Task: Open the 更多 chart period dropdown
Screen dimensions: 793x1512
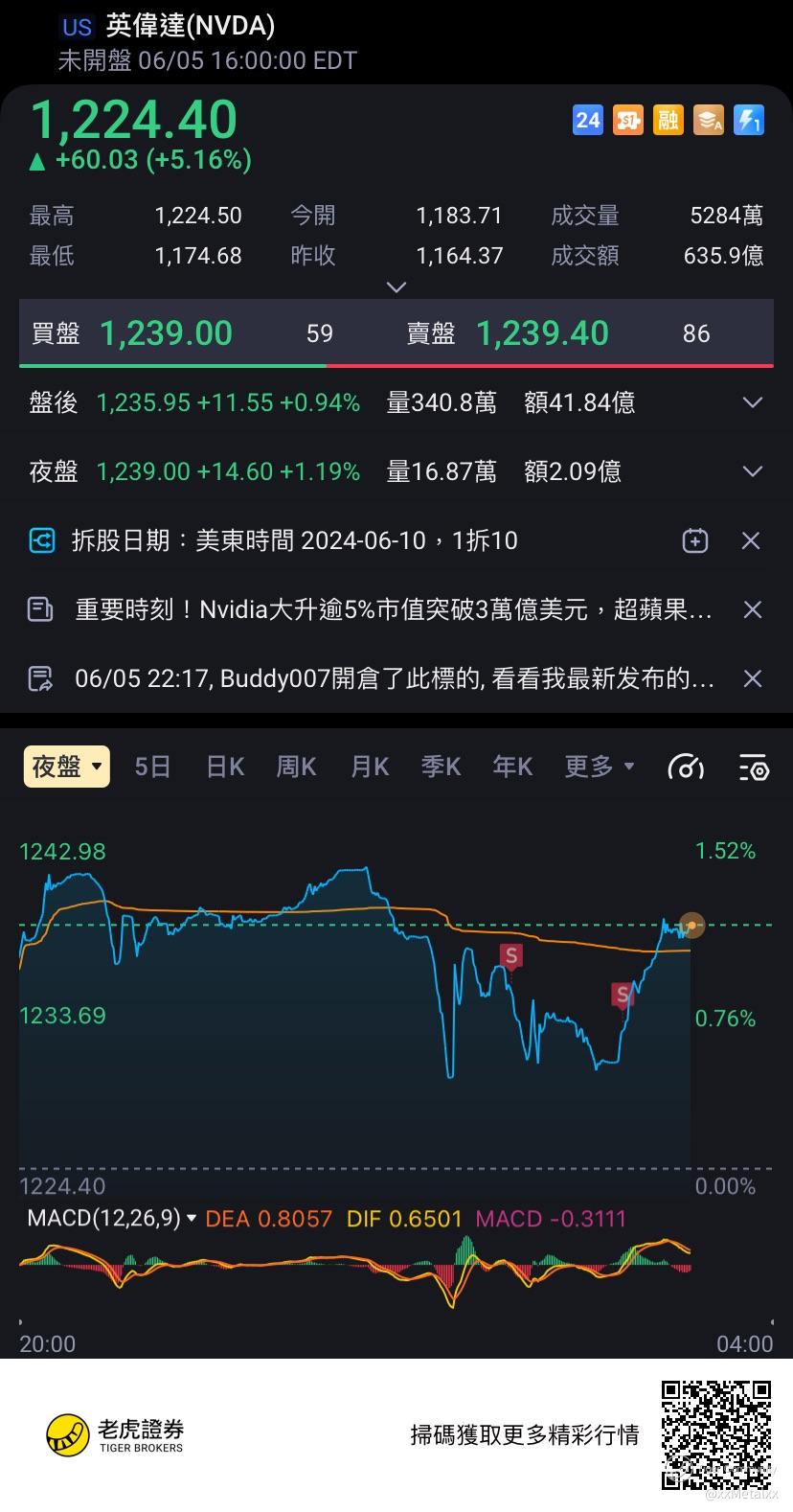Action: tap(599, 767)
